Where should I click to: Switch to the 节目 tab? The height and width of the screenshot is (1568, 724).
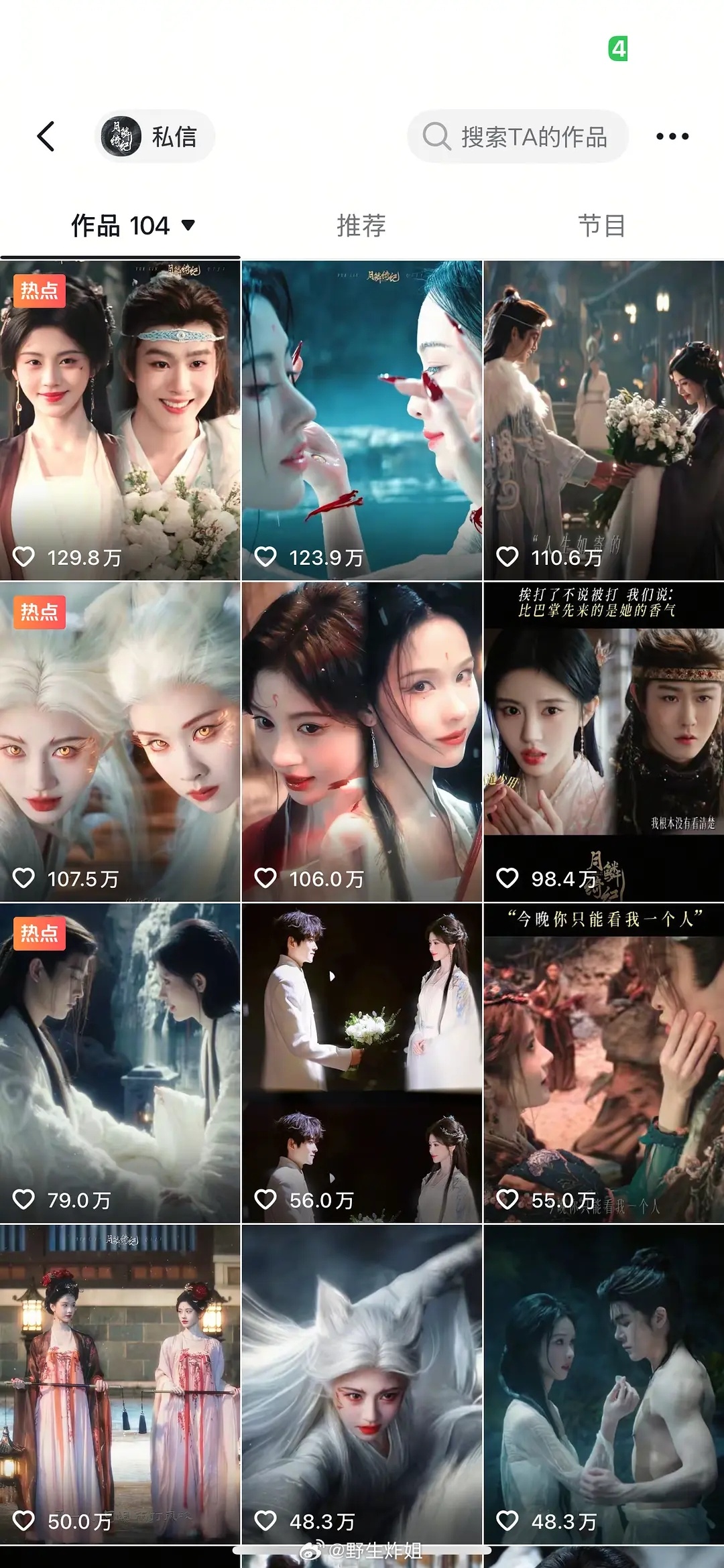(602, 226)
